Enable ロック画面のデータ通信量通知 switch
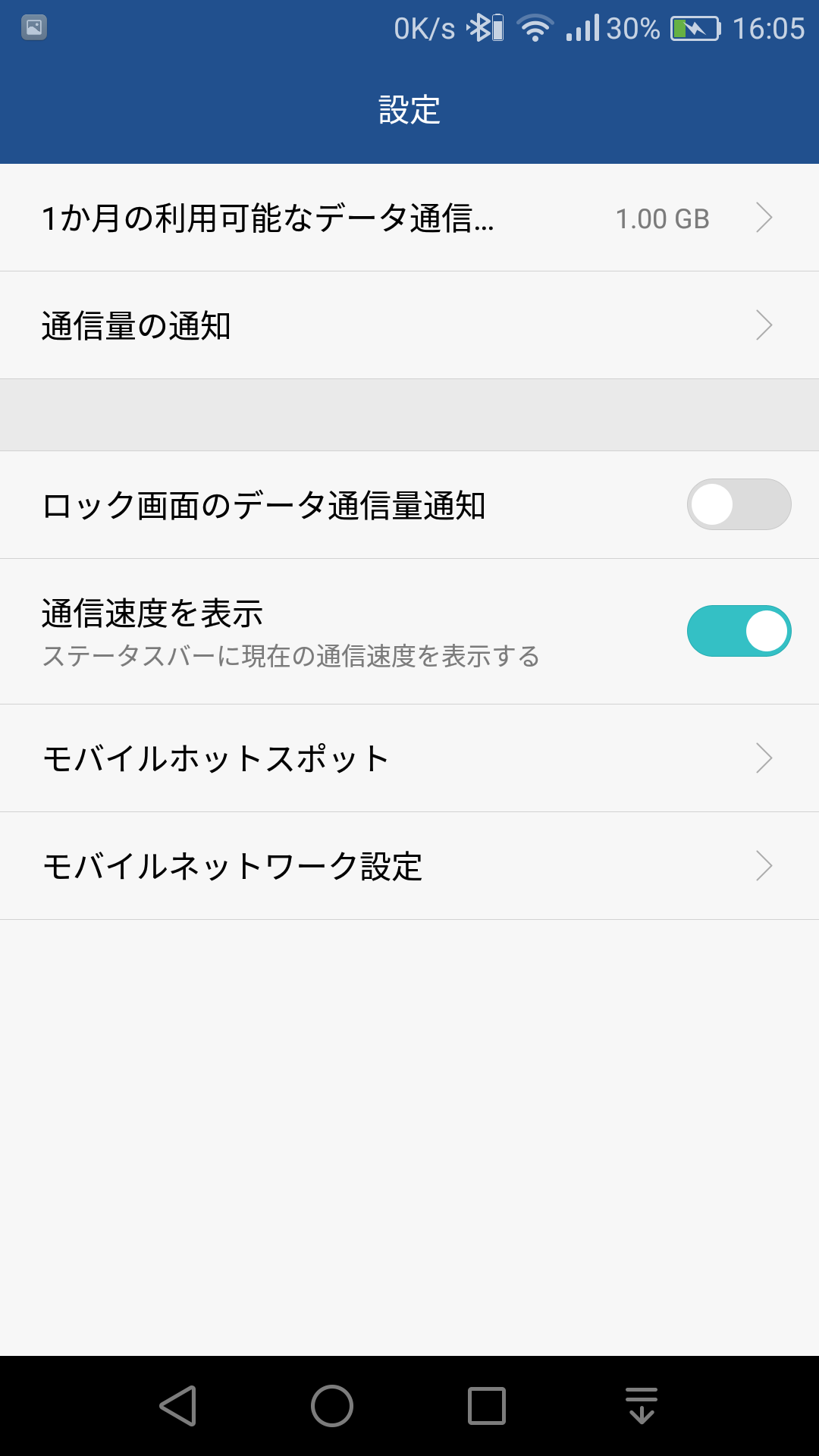Image resolution: width=819 pixels, height=1456 pixels. pyautogui.click(x=739, y=505)
